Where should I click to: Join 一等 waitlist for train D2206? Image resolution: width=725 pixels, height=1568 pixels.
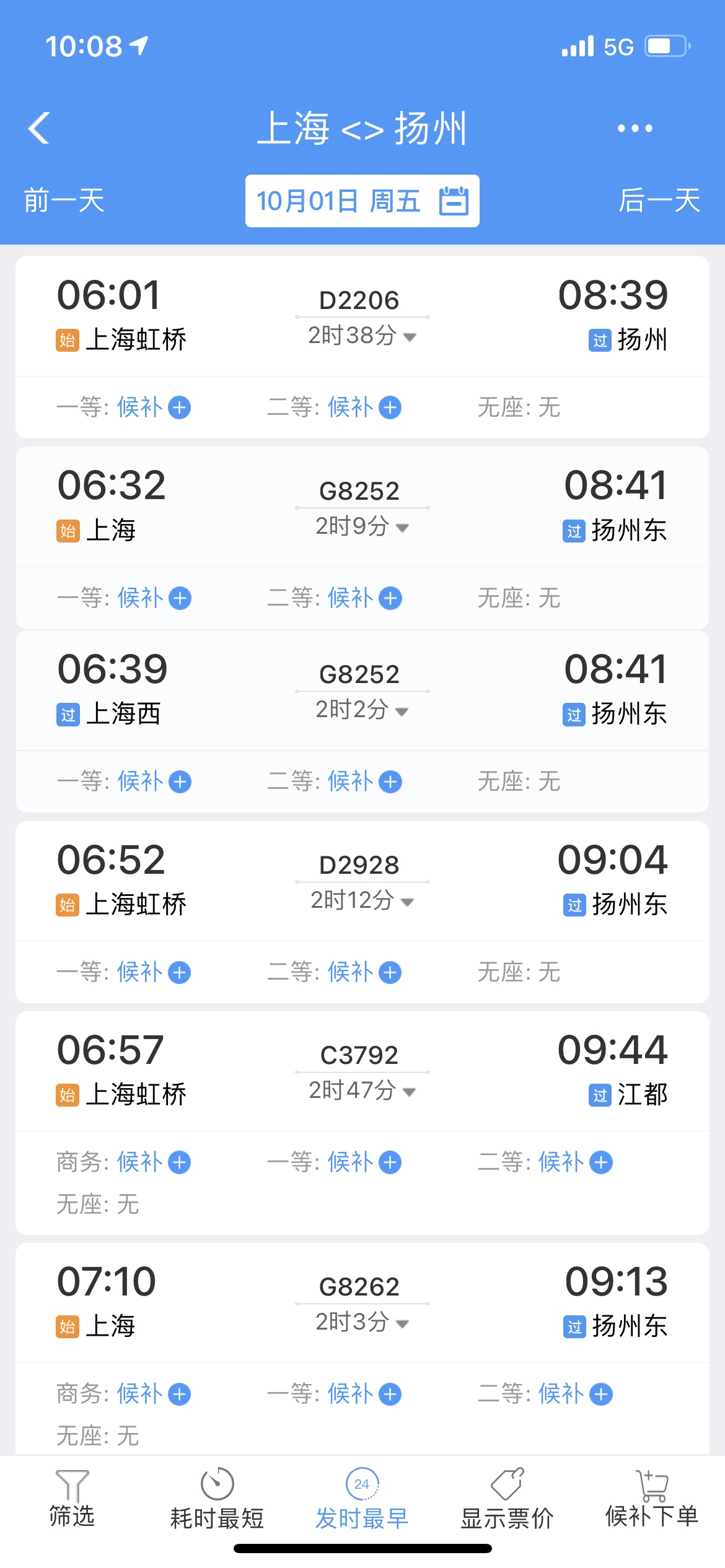pyautogui.click(x=180, y=407)
